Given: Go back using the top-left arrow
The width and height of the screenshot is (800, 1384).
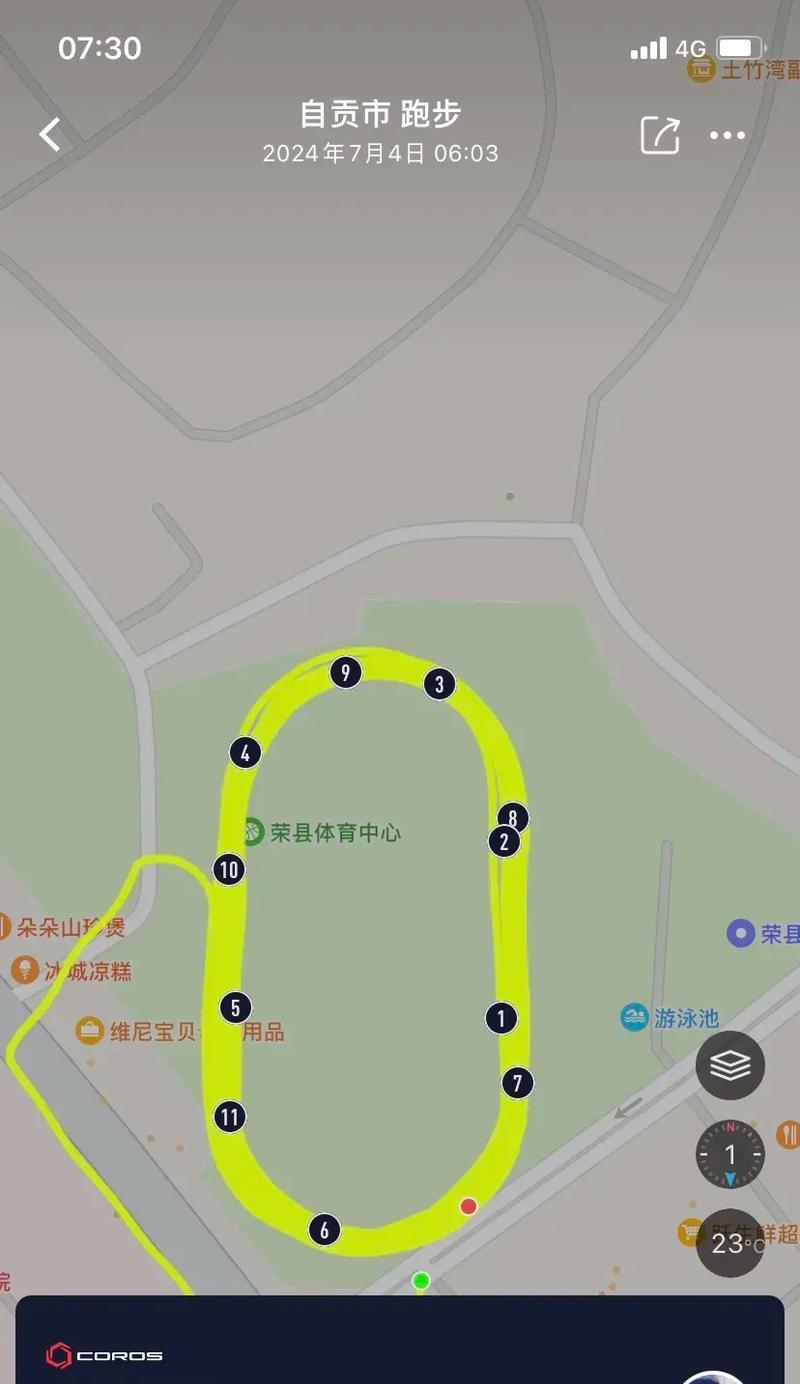Looking at the screenshot, I should pyautogui.click(x=50, y=135).
